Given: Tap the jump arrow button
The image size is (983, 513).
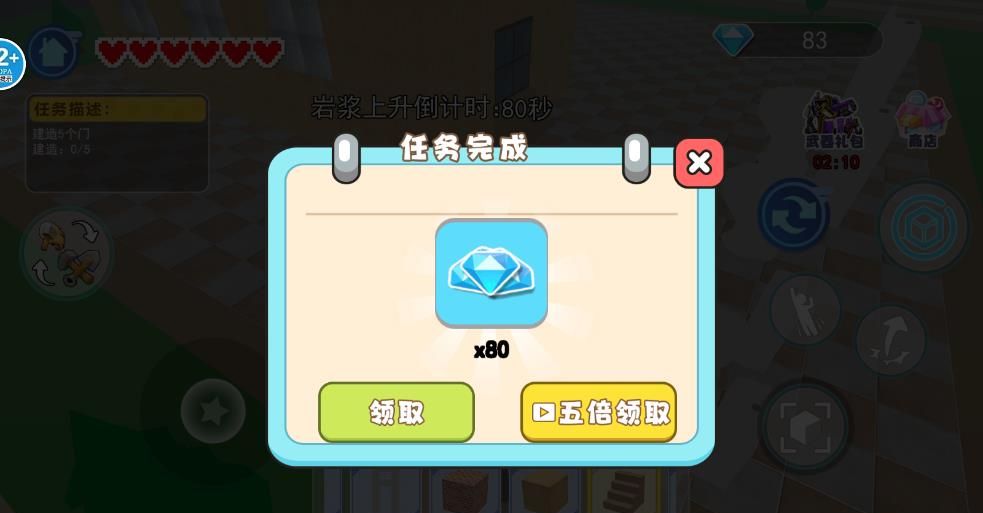Looking at the screenshot, I should (890, 337).
